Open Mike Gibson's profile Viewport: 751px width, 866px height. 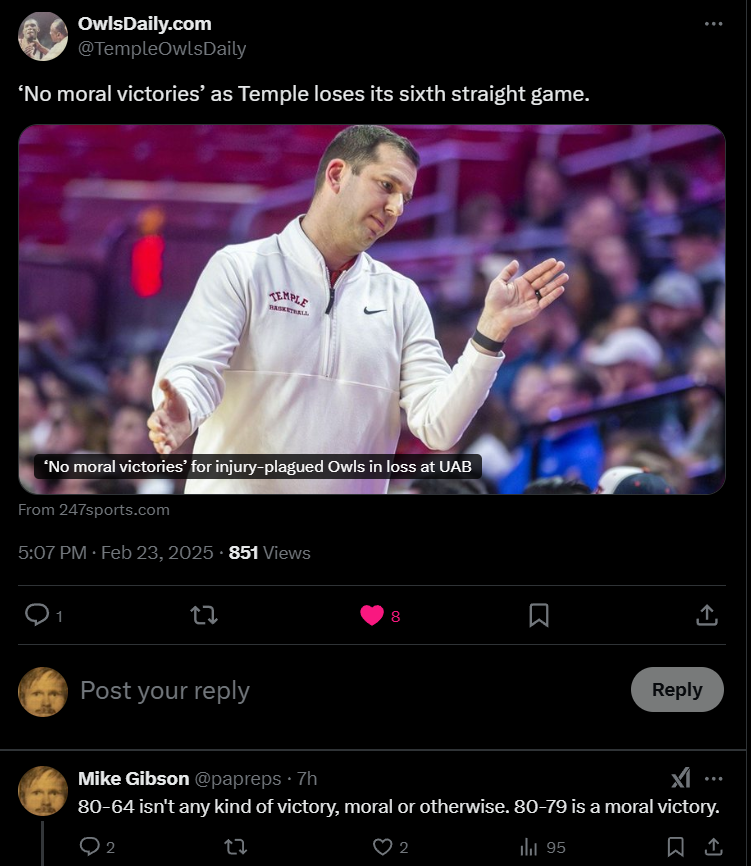pos(133,778)
